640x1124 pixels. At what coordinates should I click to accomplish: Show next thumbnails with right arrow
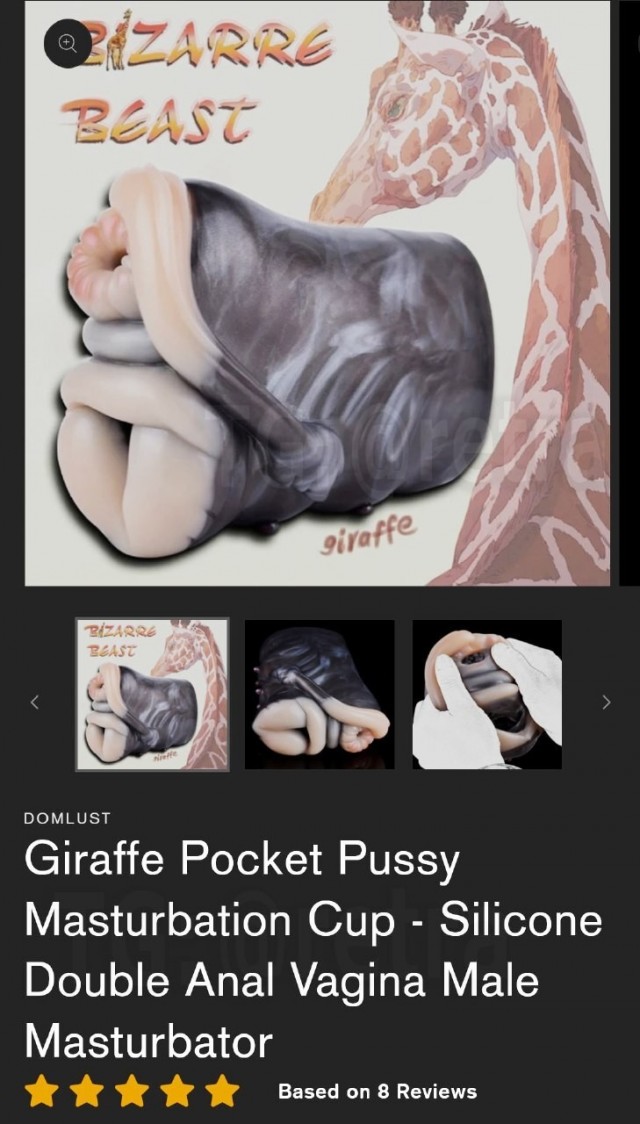tap(606, 702)
